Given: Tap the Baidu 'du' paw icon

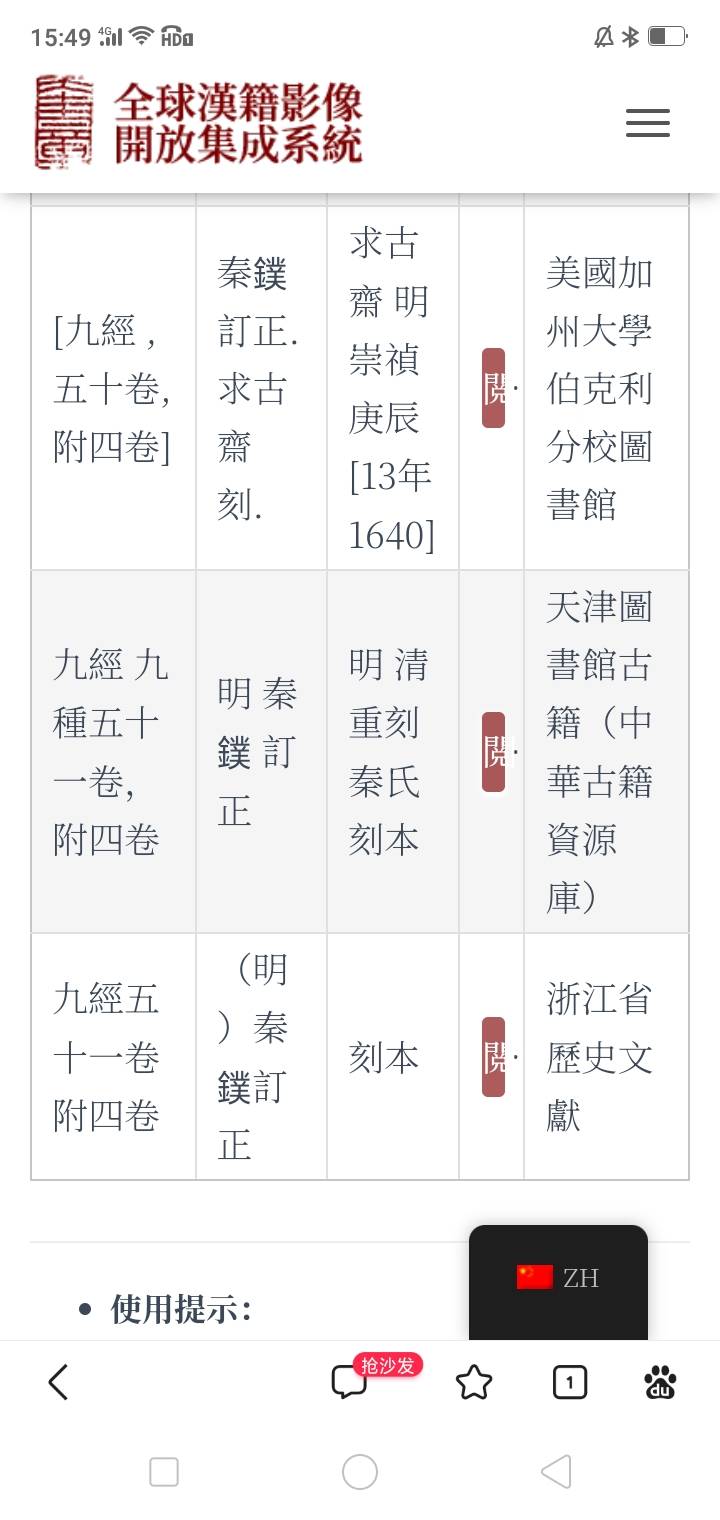Looking at the screenshot, I should click(660, 1383).
